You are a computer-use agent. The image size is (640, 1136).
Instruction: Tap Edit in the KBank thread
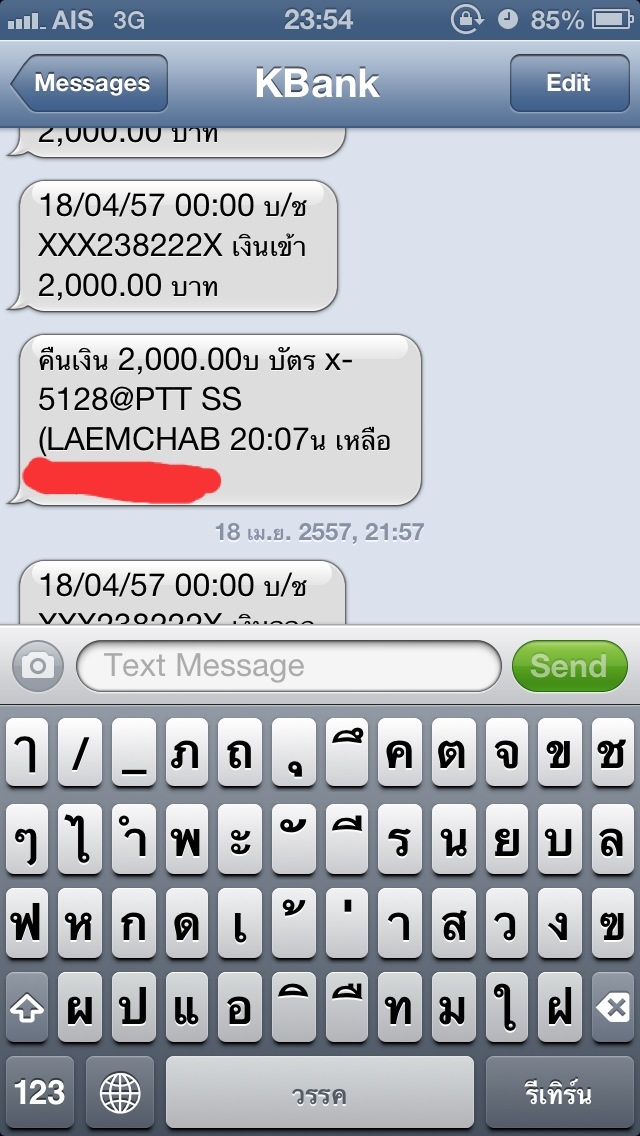[570, 83]
